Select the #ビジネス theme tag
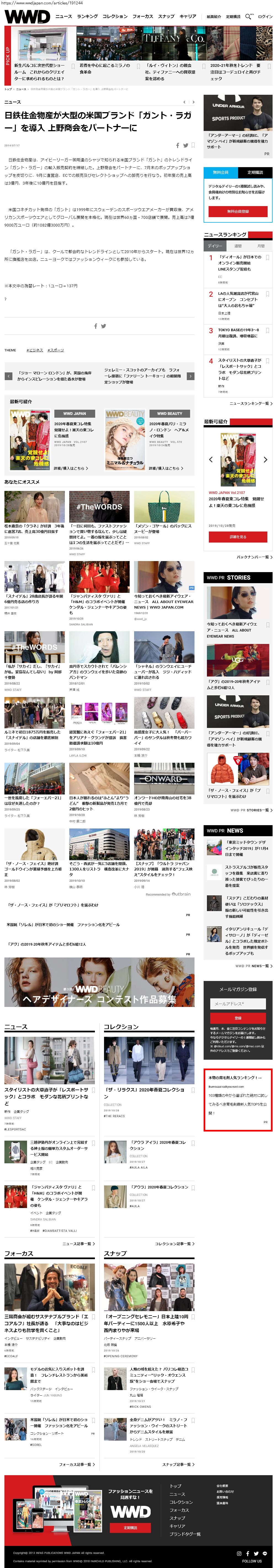 click(35, 350)
